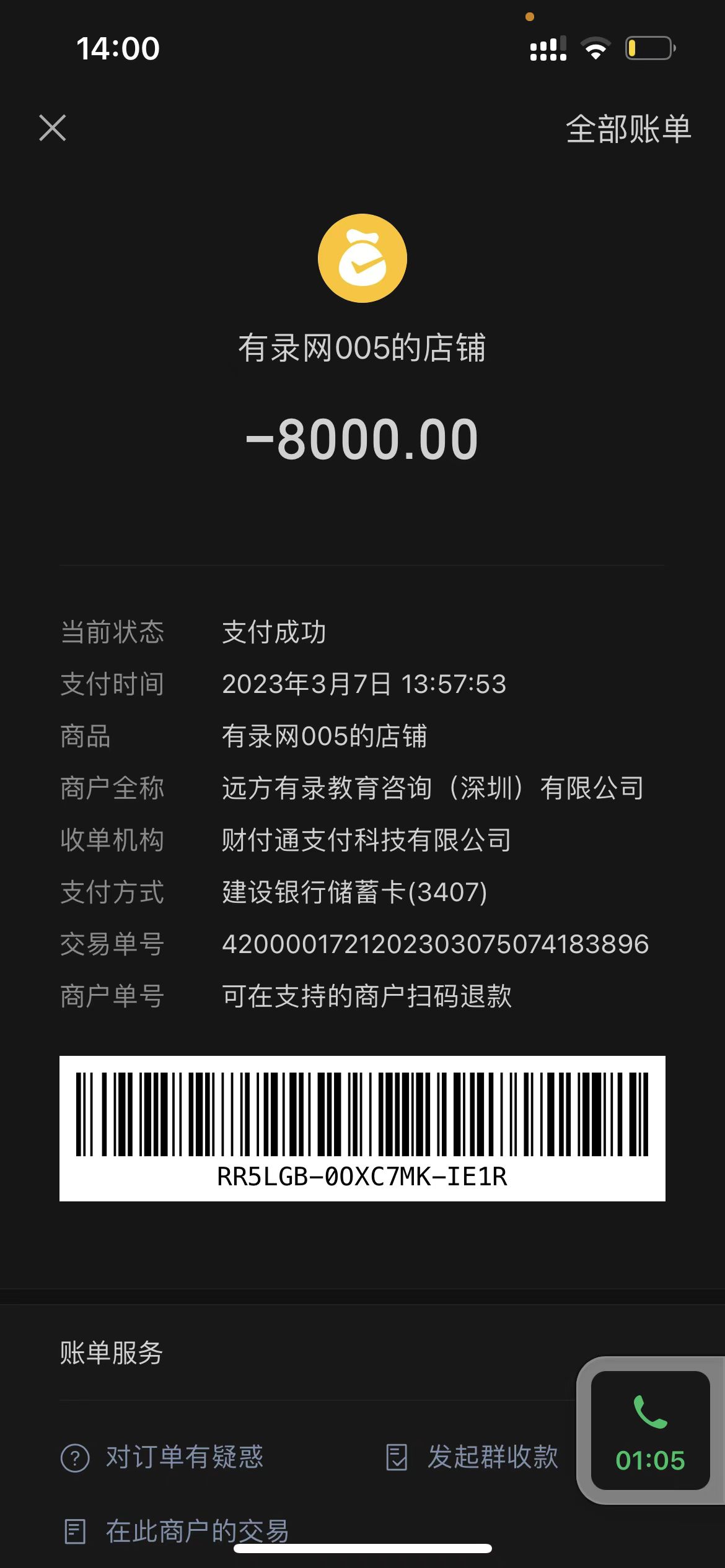The image size is (725, 1568).
Task: View 在此商户的交易 transaction history
Action: click(x=177, y=1530)
